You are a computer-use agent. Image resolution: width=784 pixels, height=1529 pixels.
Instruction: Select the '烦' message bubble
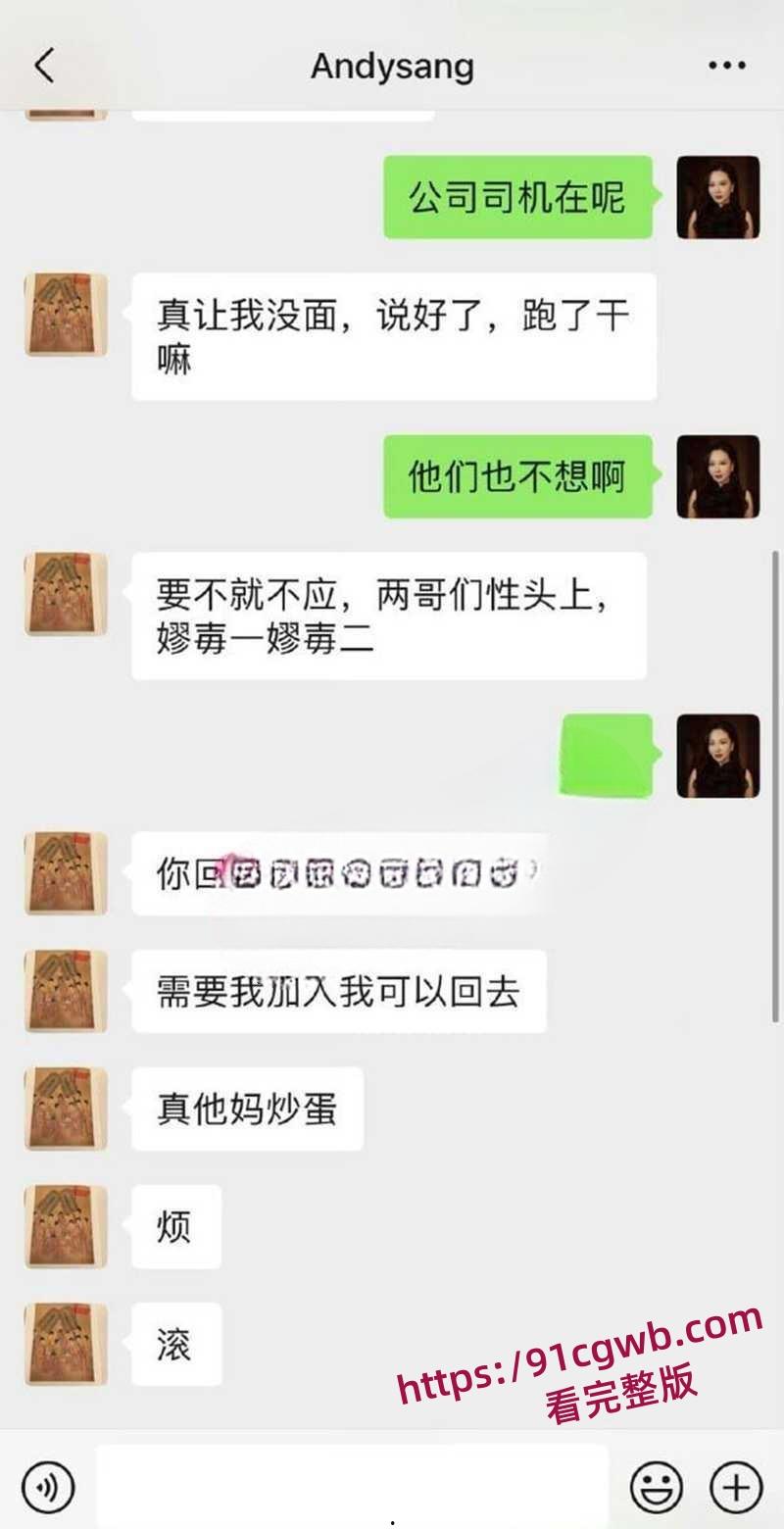(176, 1226)
